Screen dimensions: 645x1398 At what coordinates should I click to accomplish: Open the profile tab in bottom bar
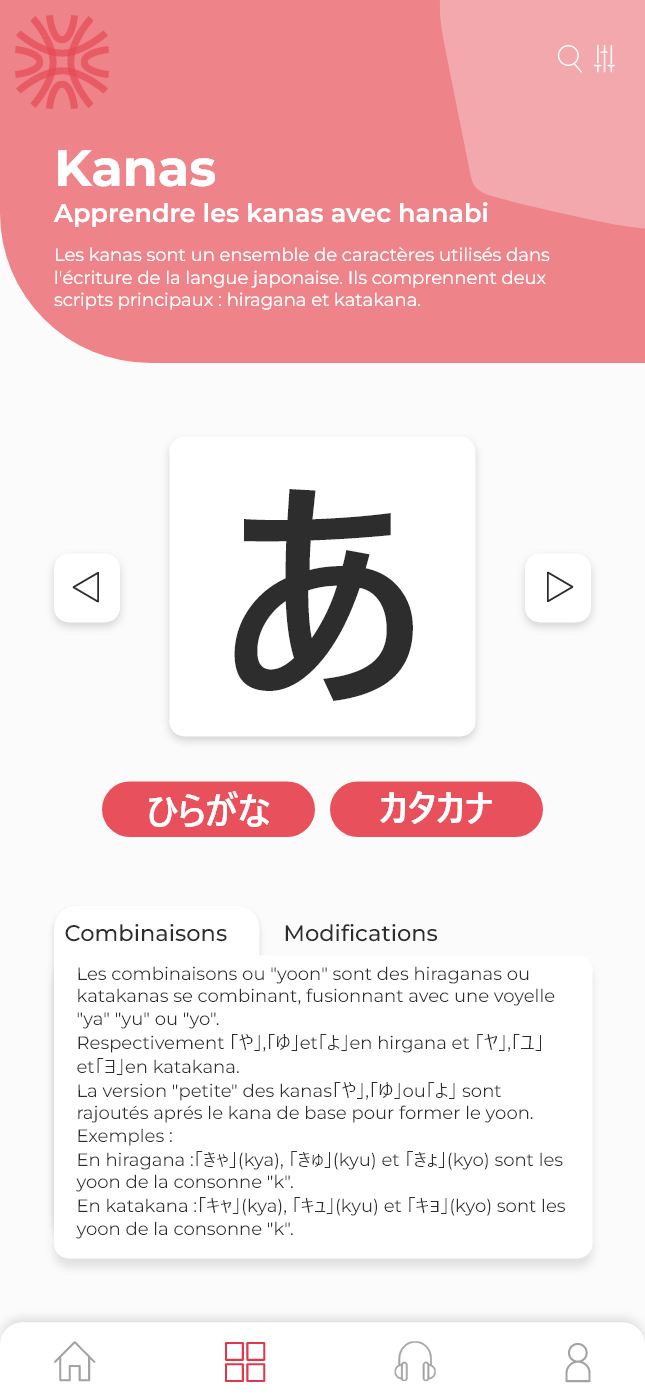(x=578, y=1362)
